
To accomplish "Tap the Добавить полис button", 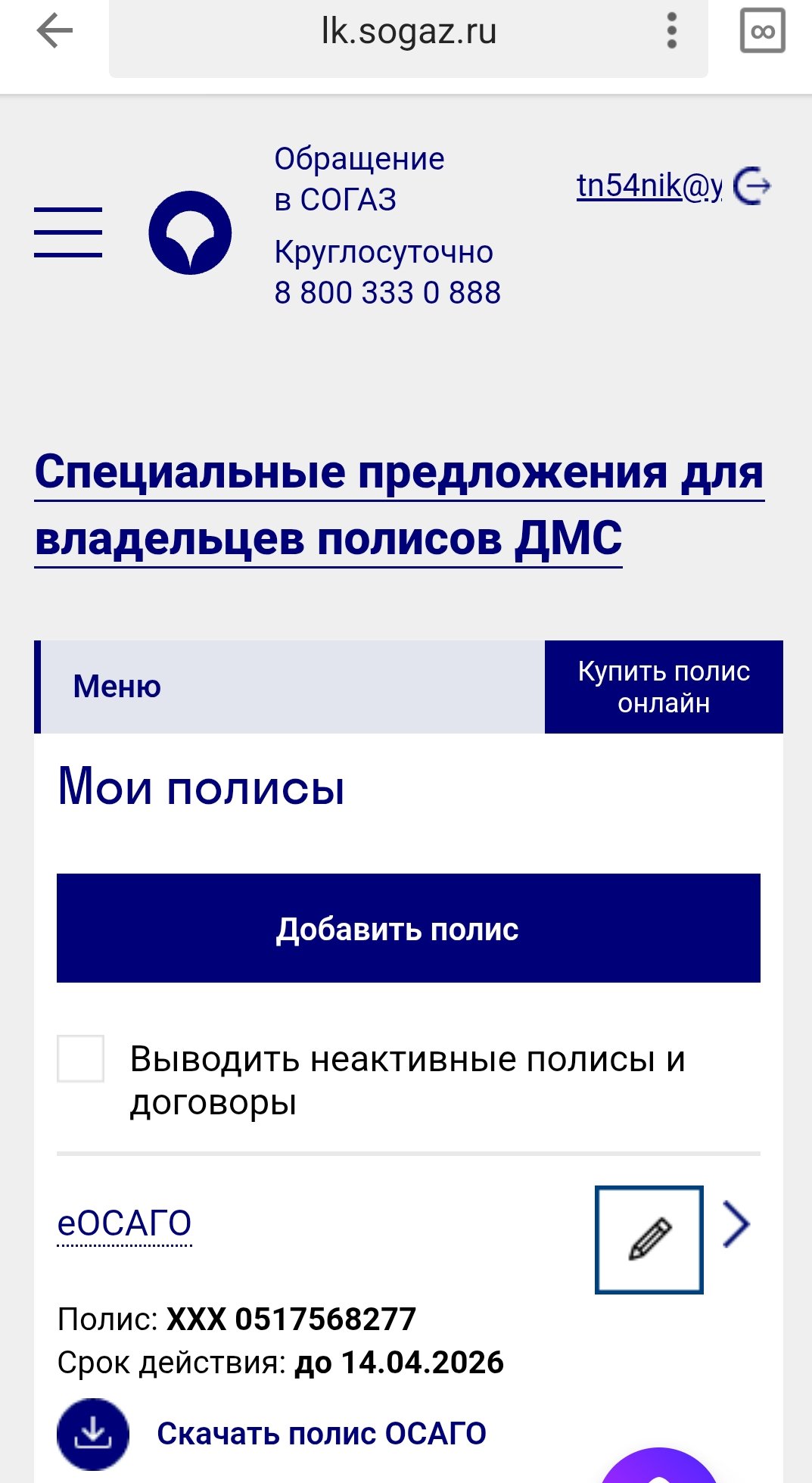I will (409, 928).
